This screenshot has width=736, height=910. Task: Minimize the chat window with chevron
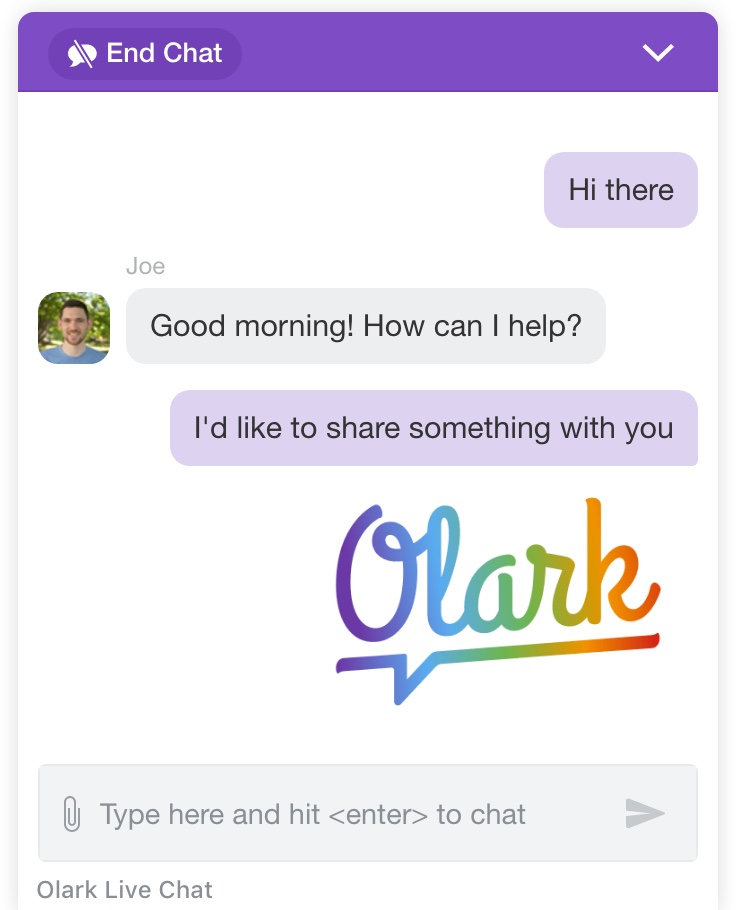pos(658,53)
